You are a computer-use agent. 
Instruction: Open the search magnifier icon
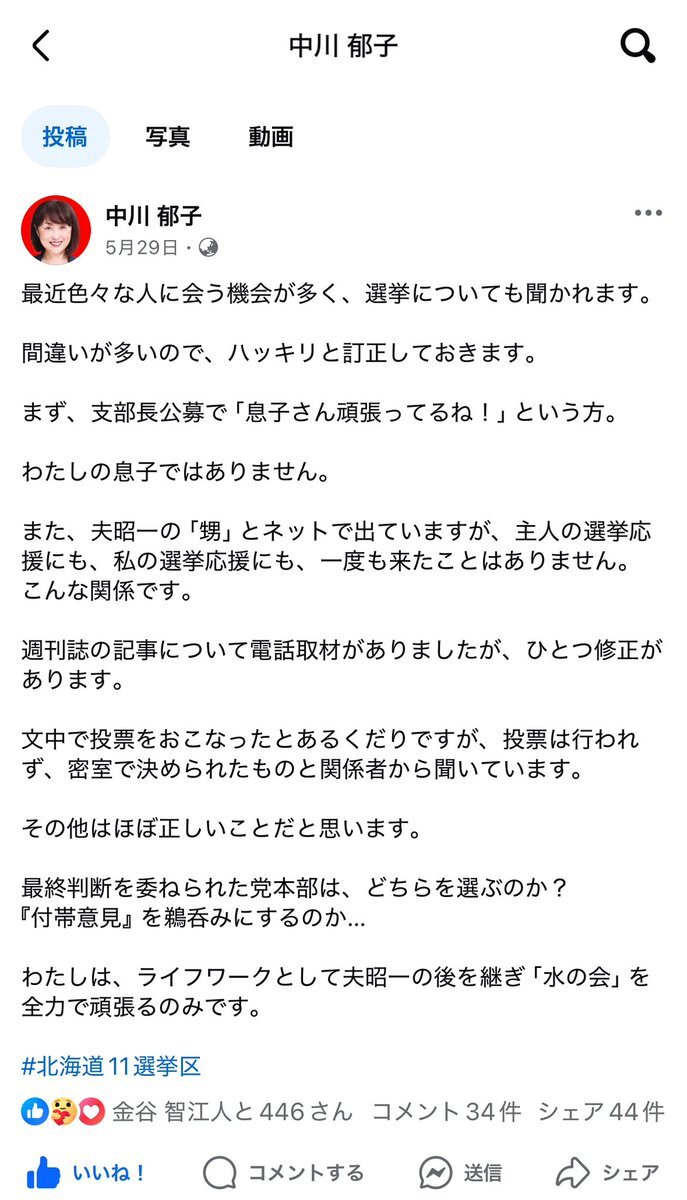(x=637, y=46)
